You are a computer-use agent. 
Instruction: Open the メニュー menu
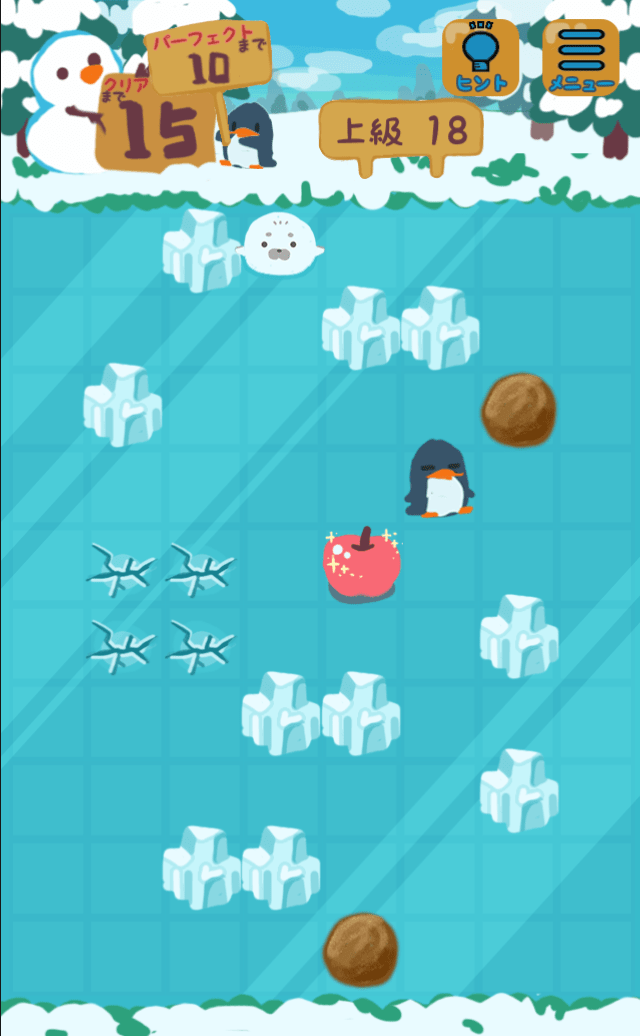(x=581, y=58)
